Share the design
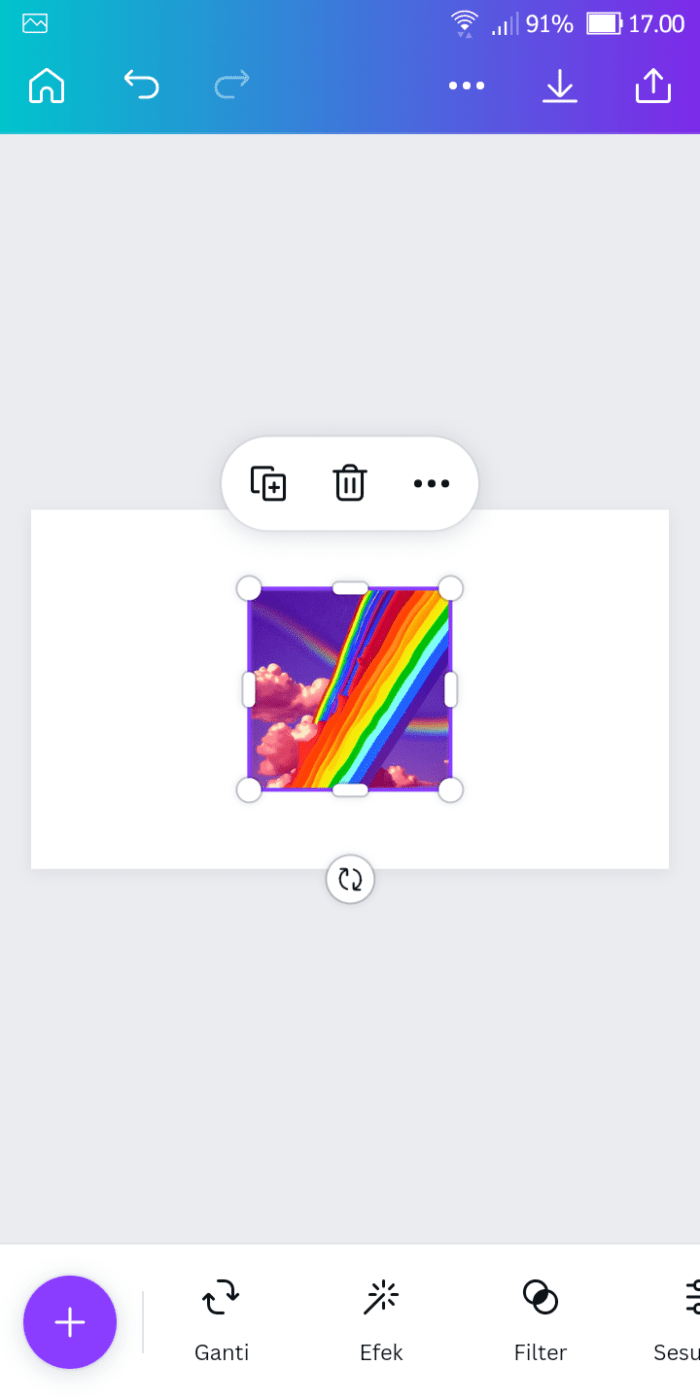The width and height of the screenshot is (700, 1400). click(x=653, y=85)
